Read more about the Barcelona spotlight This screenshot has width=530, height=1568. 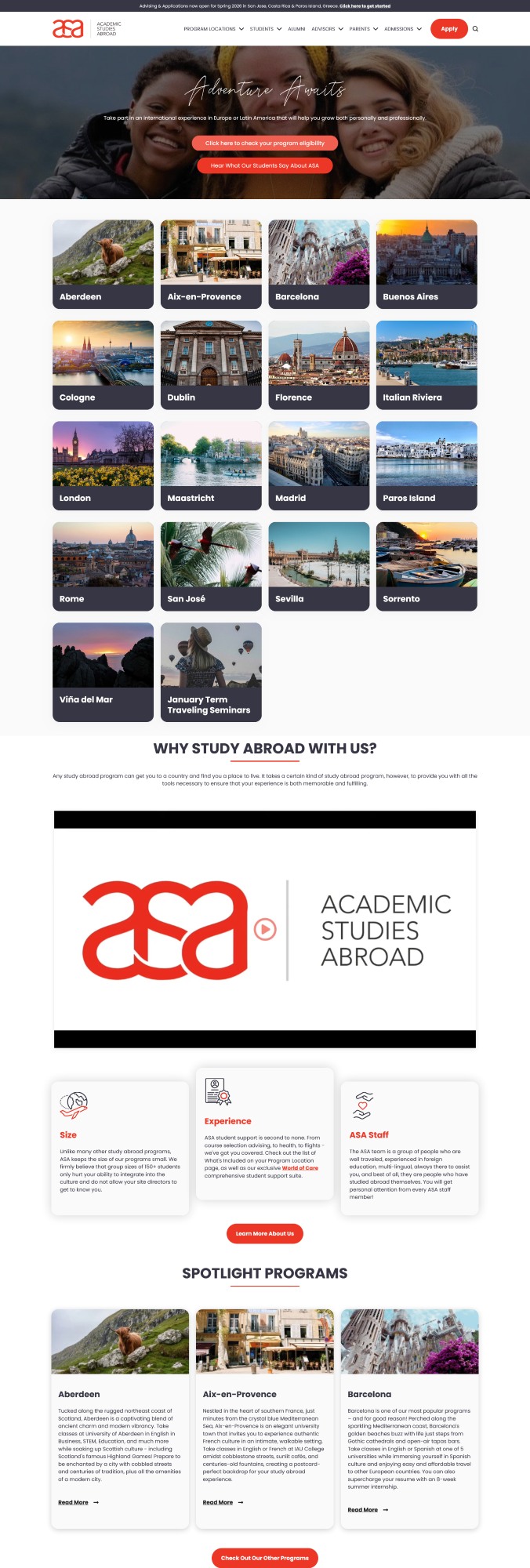click(367, 1509)
